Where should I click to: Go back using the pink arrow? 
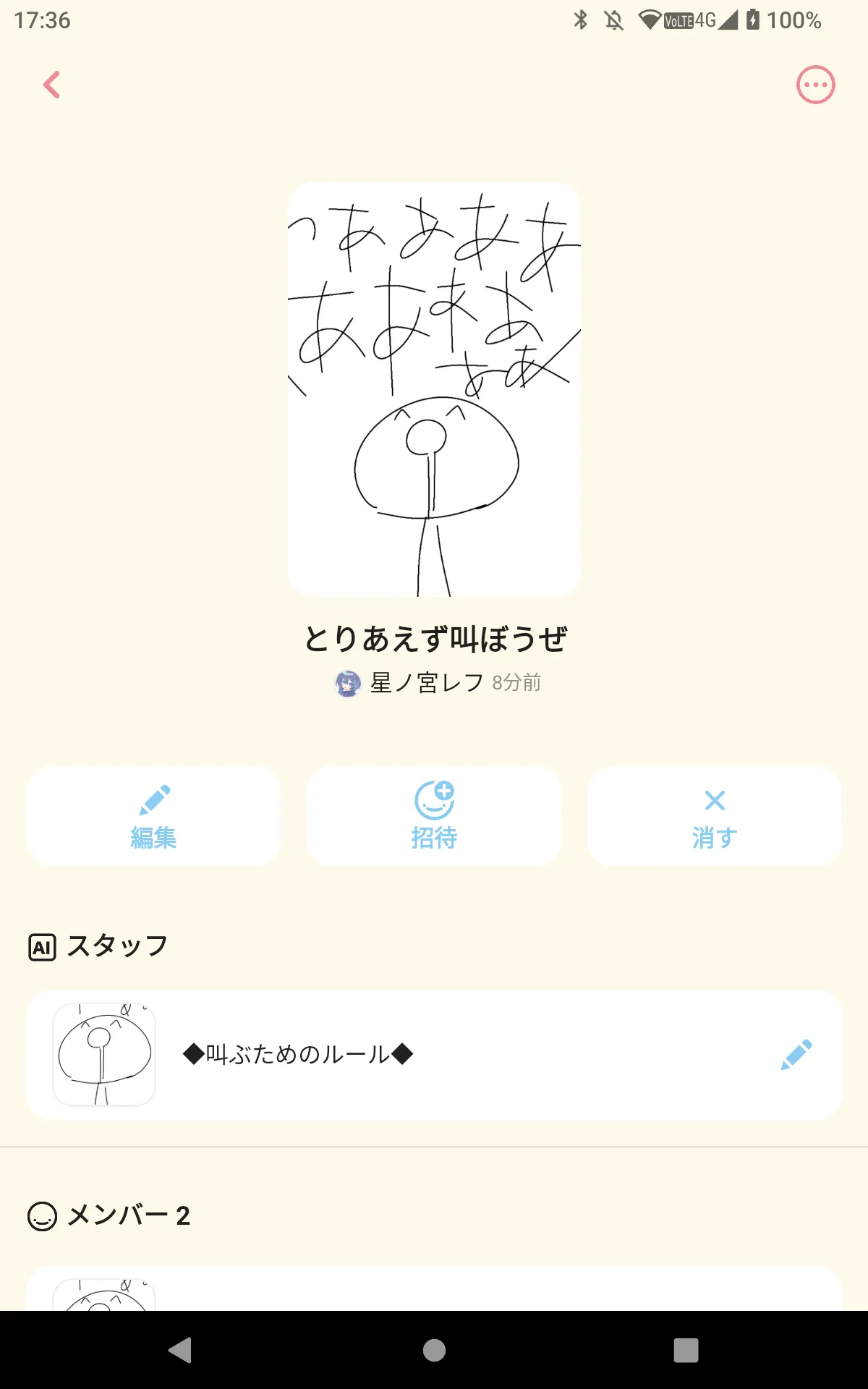point(51,85)
